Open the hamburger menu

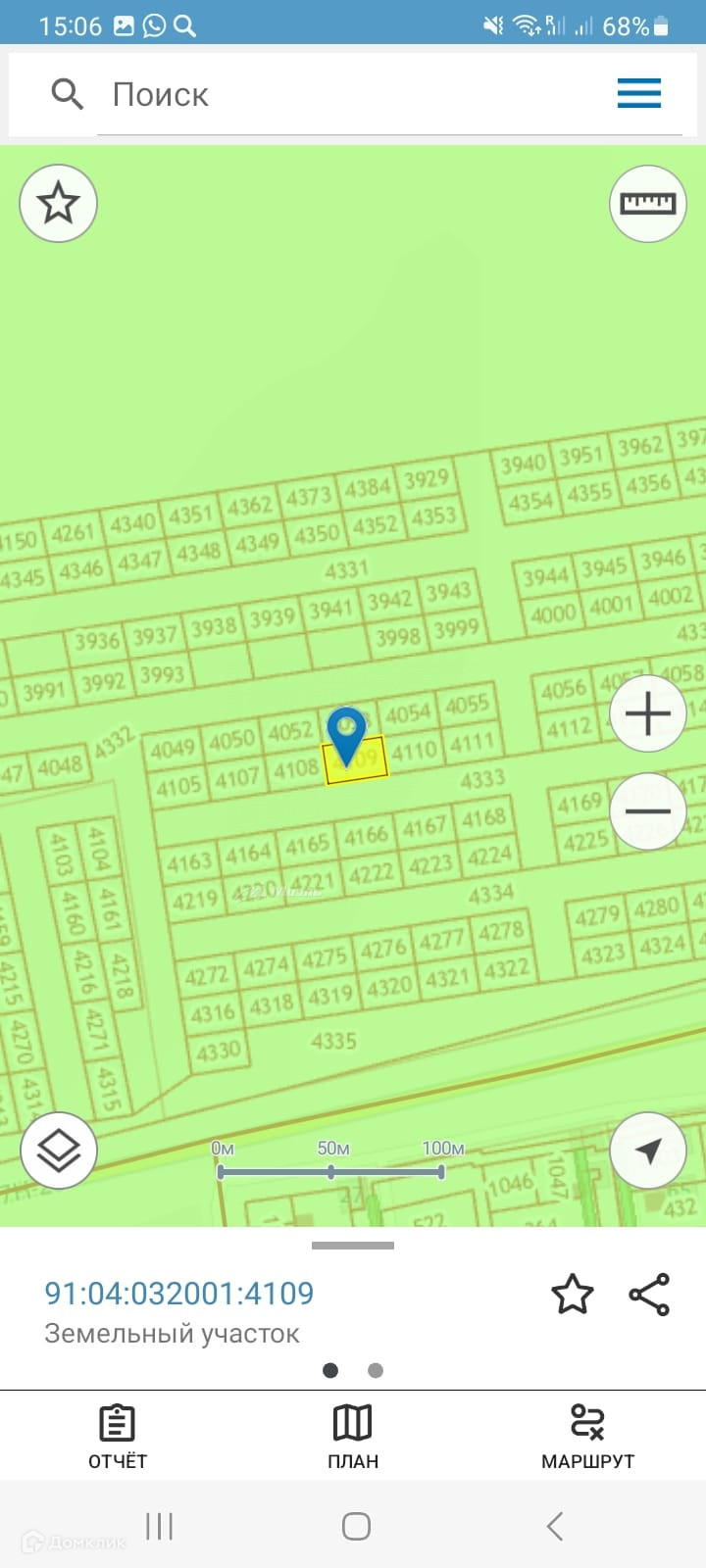(638, 94)
